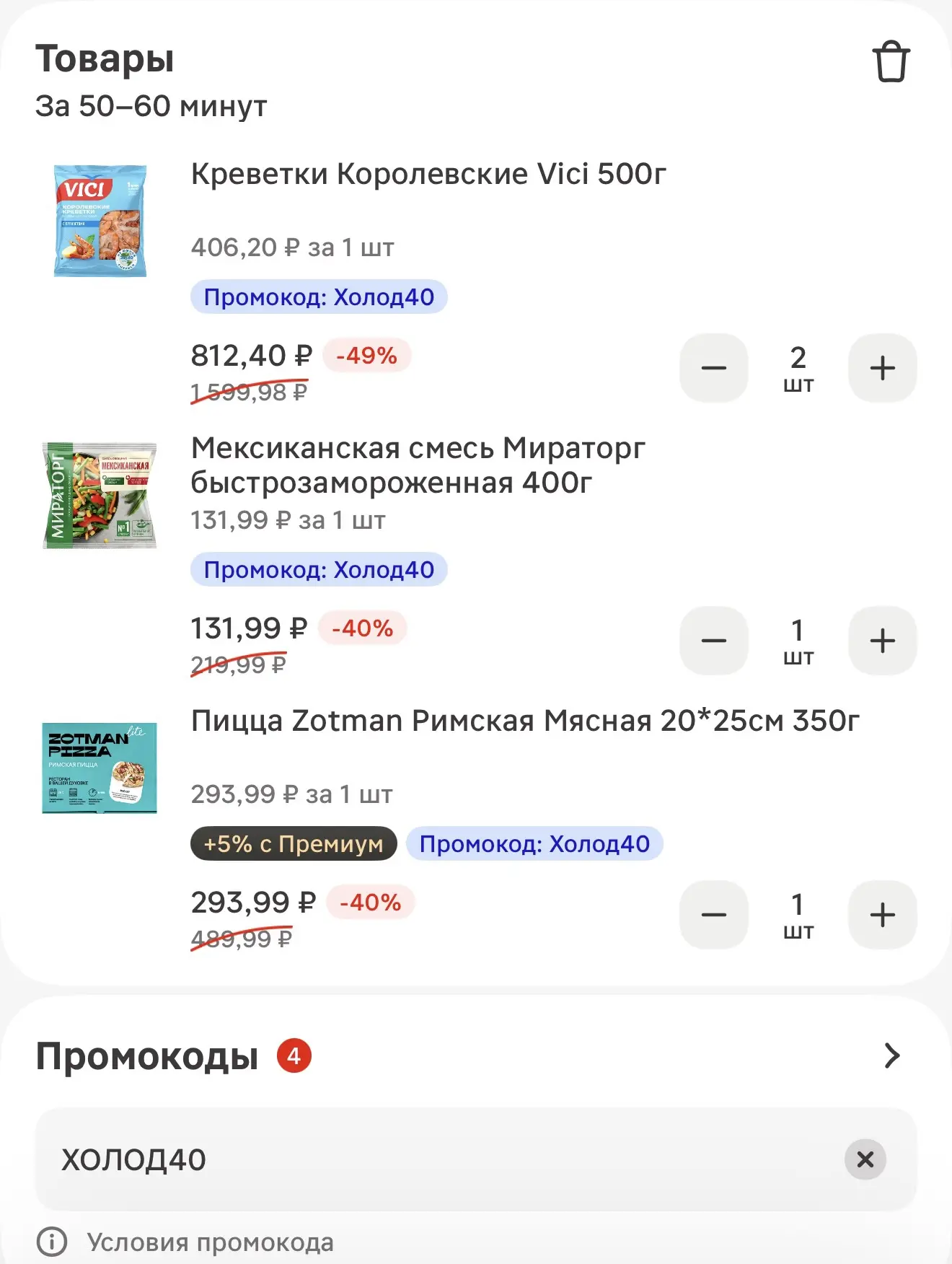Reduce quantity of Пицца Zotman Римская

(714, 915)
